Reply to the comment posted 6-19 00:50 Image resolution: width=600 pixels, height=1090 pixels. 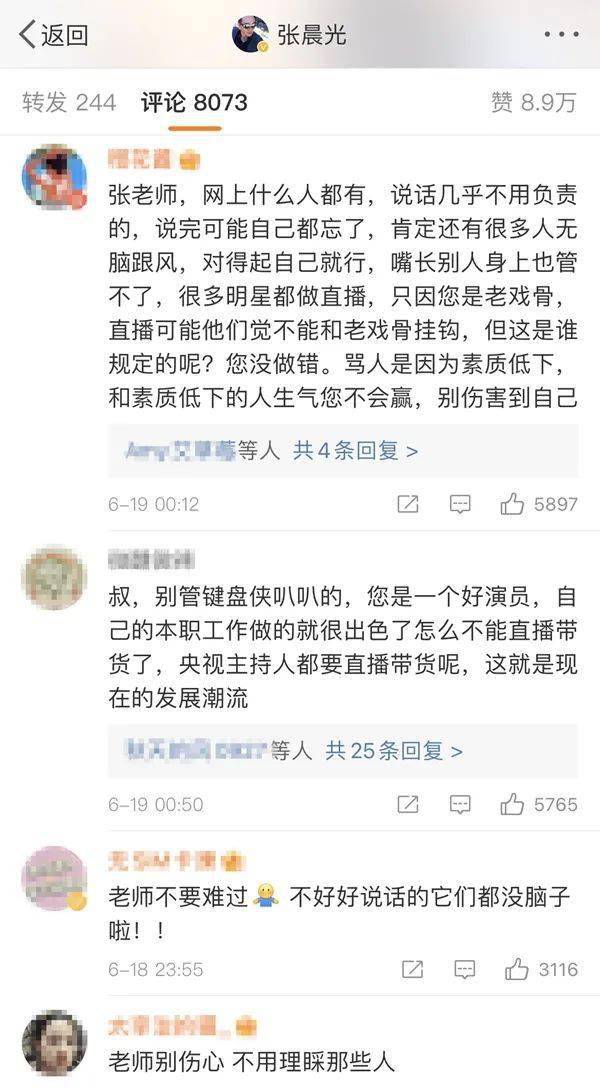[x=460, y=804]
